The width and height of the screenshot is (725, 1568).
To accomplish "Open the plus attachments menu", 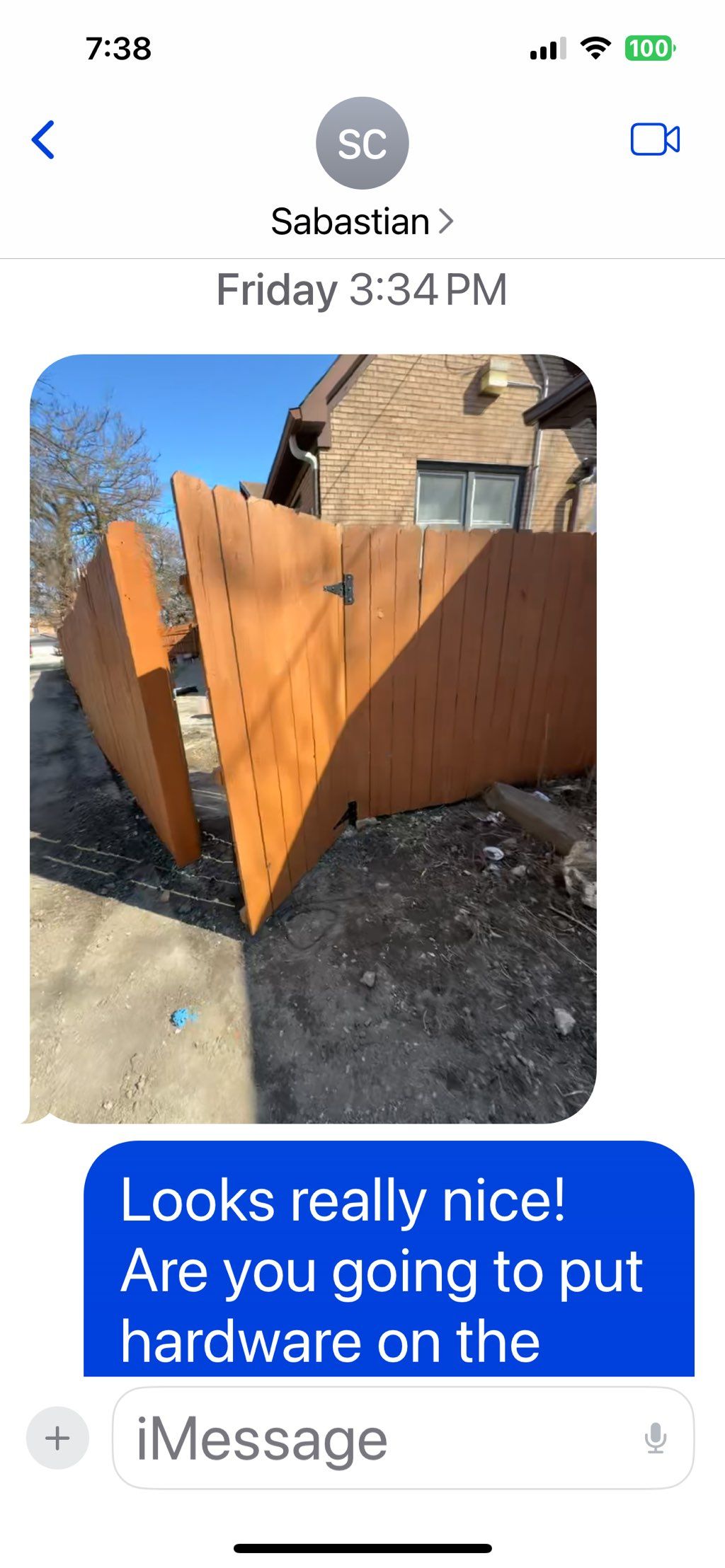I will (57, 1439).
